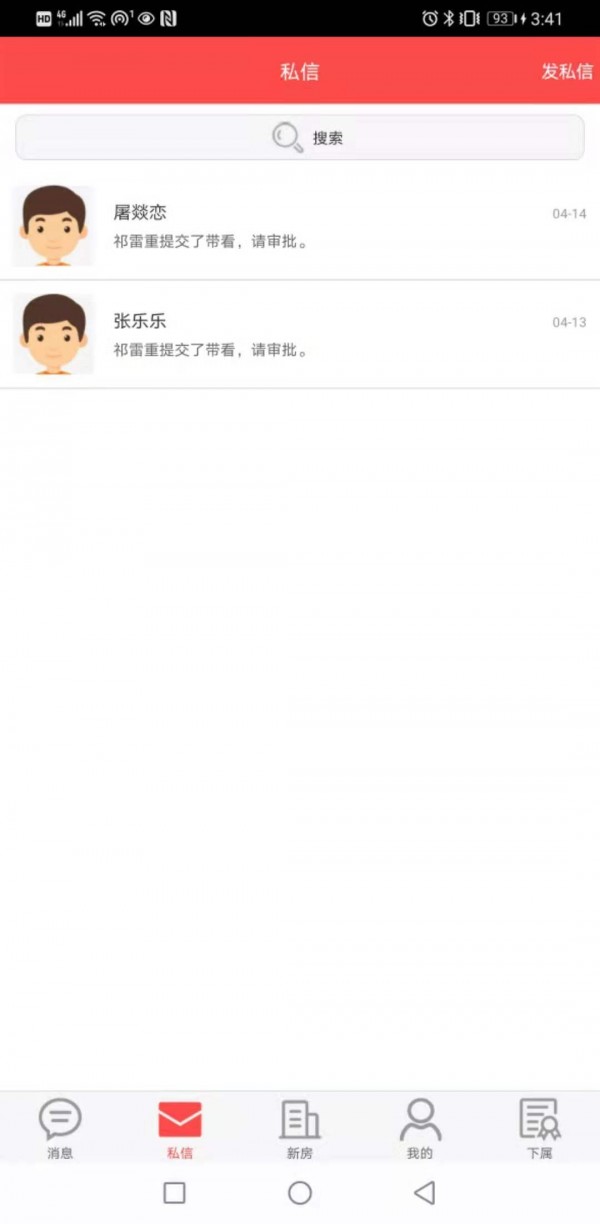Open the conversation with 屠燚恋
The height and width of the screenshot is (1224, 600).
click(300, 227)
